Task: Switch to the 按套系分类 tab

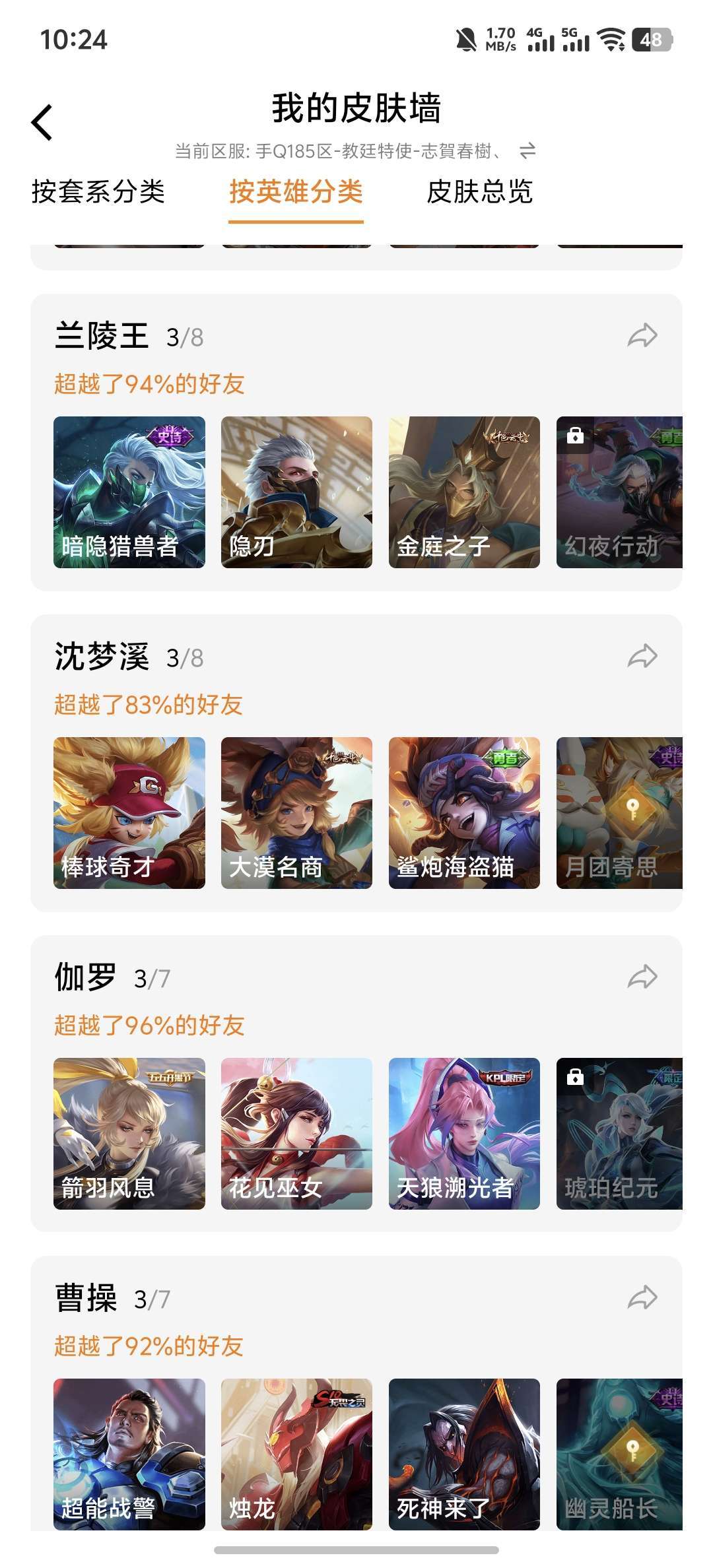Action: click(98, 192)
